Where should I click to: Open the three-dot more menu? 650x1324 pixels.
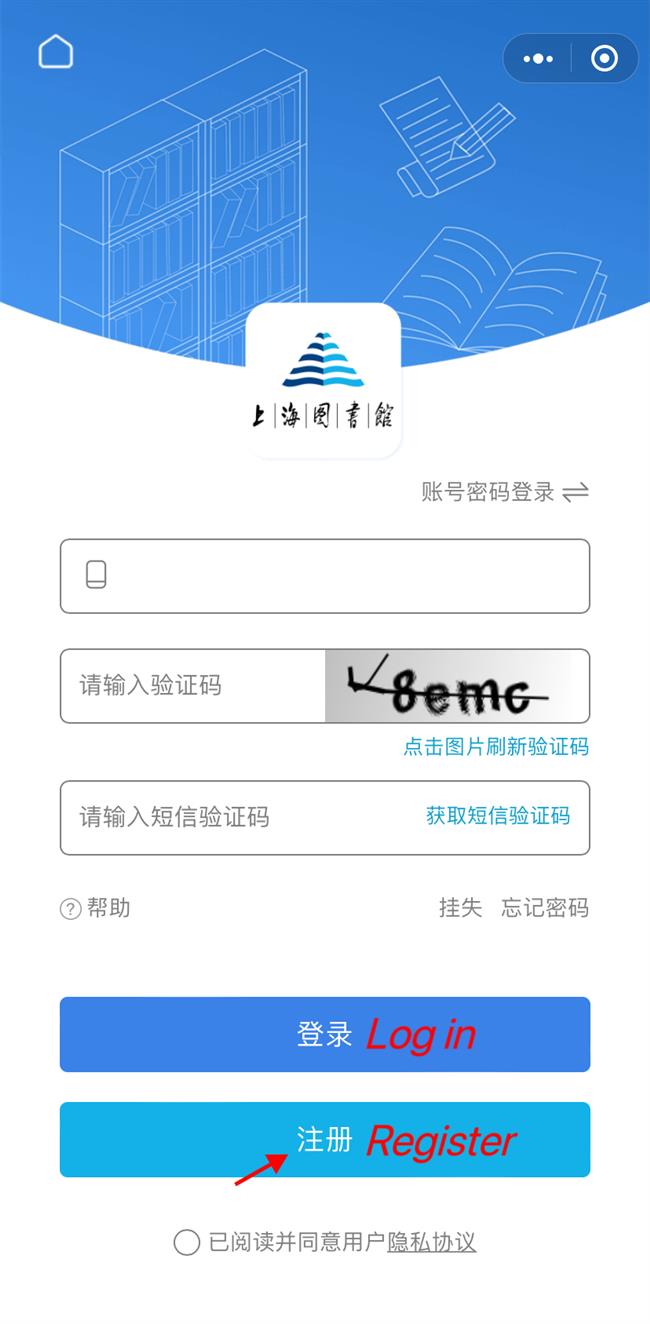pyautogui.click(x=538, y=59)
